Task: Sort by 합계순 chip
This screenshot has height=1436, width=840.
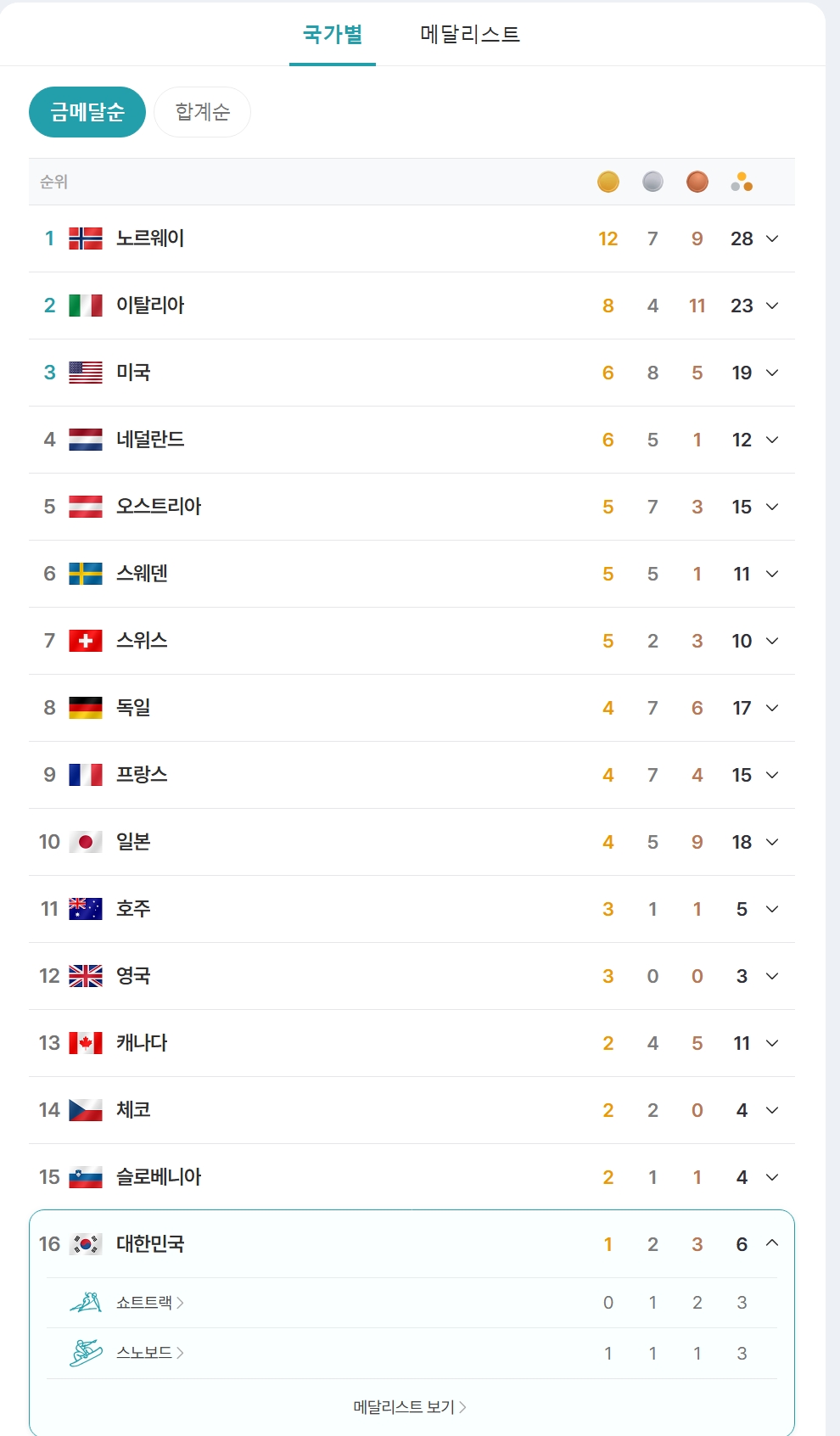Action: click(x=202, y=112)
